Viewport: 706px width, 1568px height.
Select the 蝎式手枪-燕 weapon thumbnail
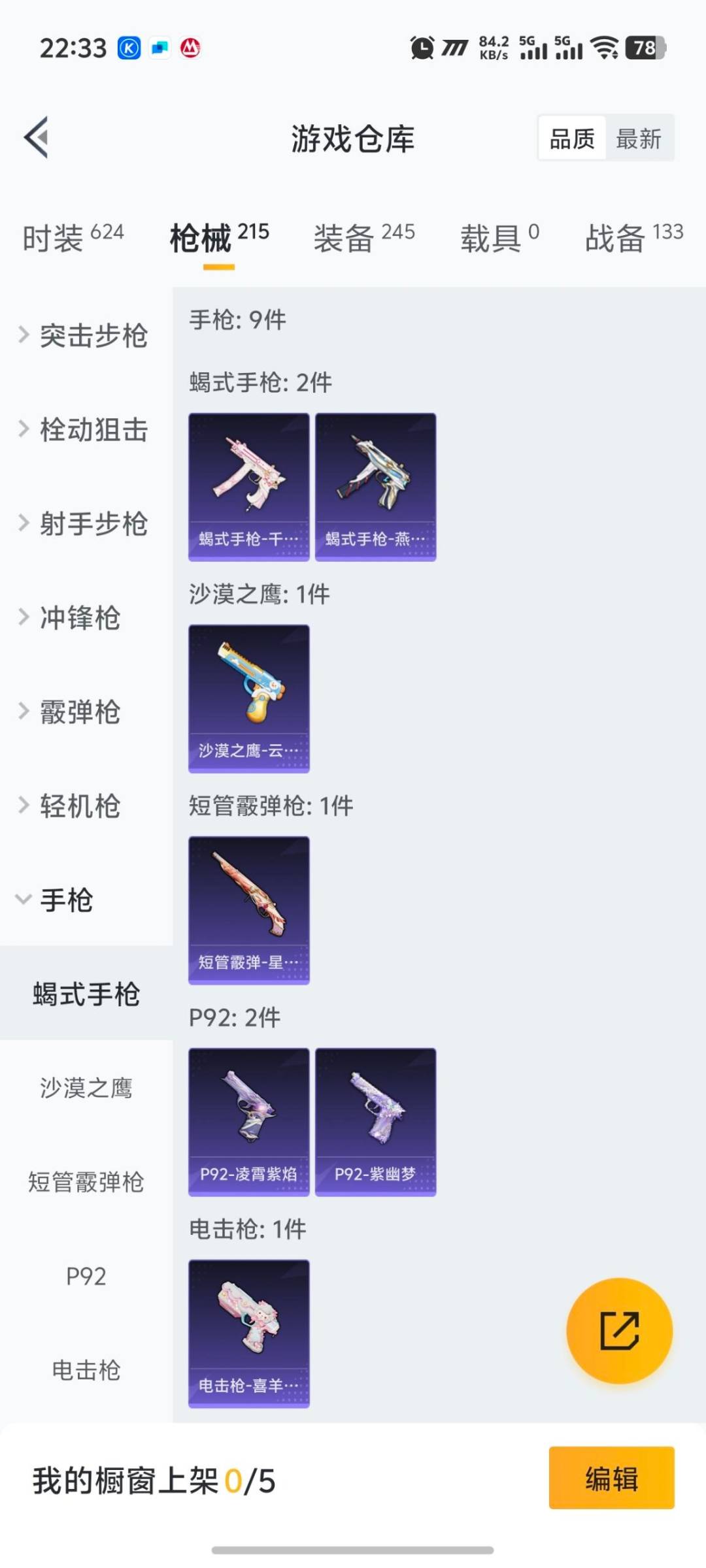tap(375, 485)
